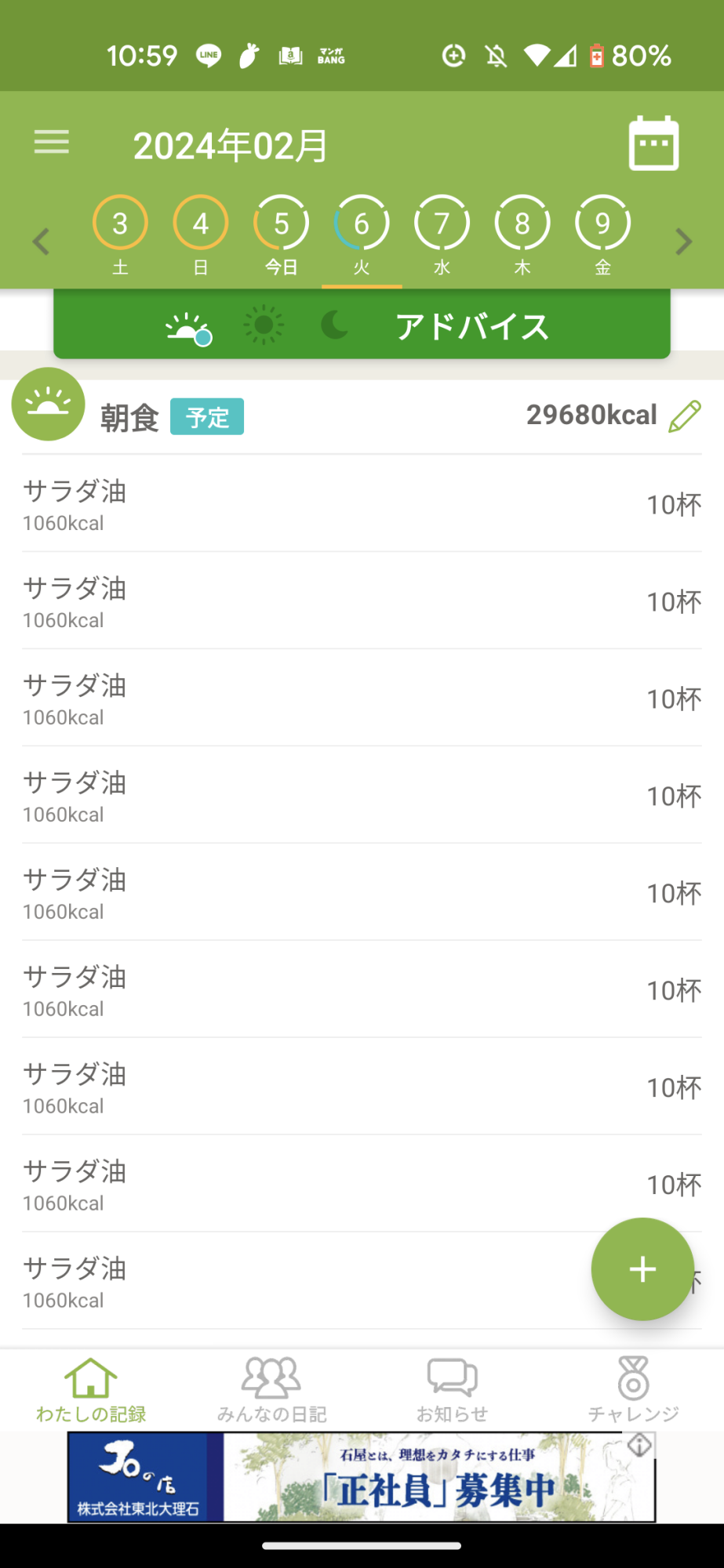
Task: Tap the floating plus add button
Action: (x=642, y=1269)
